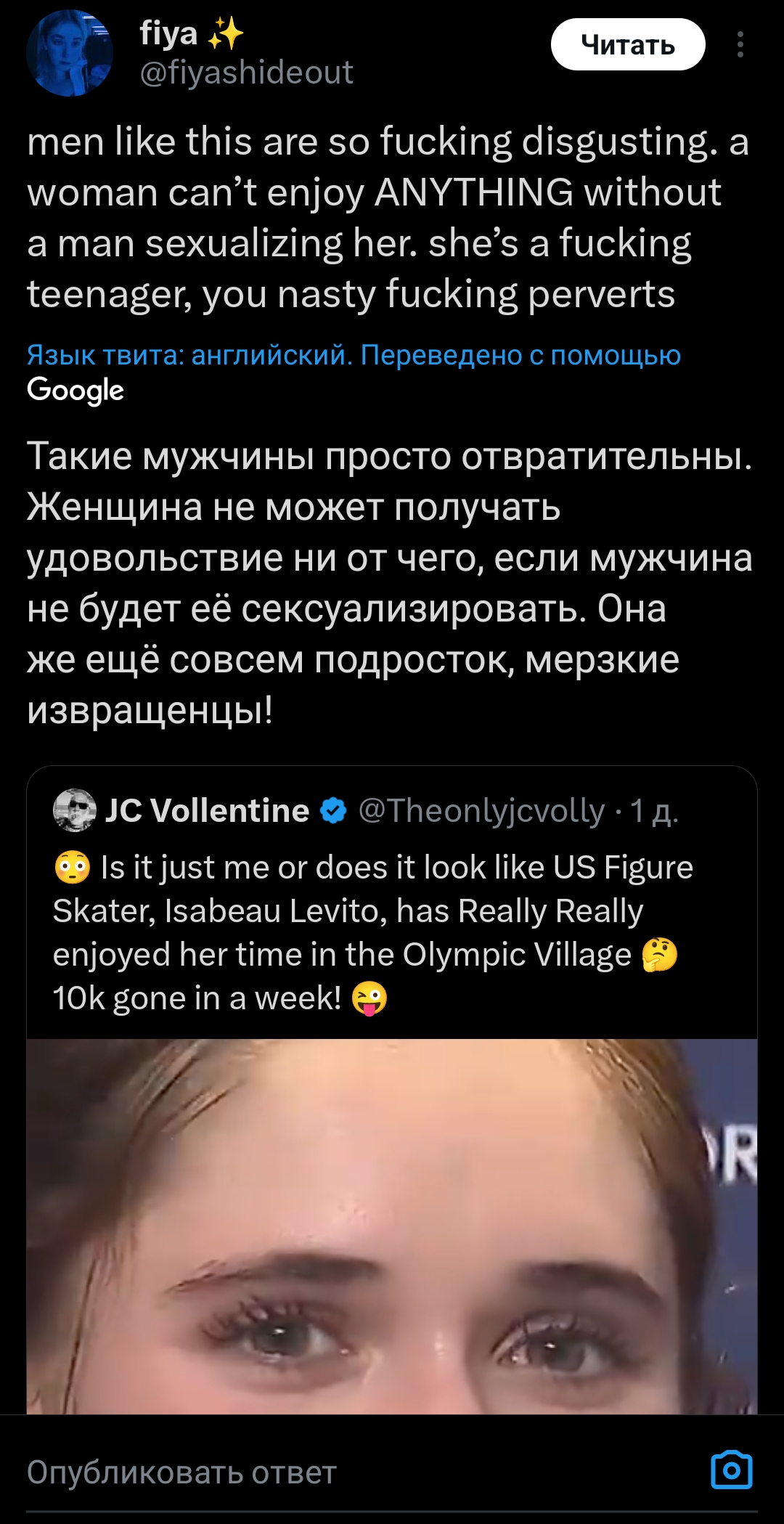784x1524 pixels.
Task: Open the tweet overflow menu
Action: click(740, 45)
